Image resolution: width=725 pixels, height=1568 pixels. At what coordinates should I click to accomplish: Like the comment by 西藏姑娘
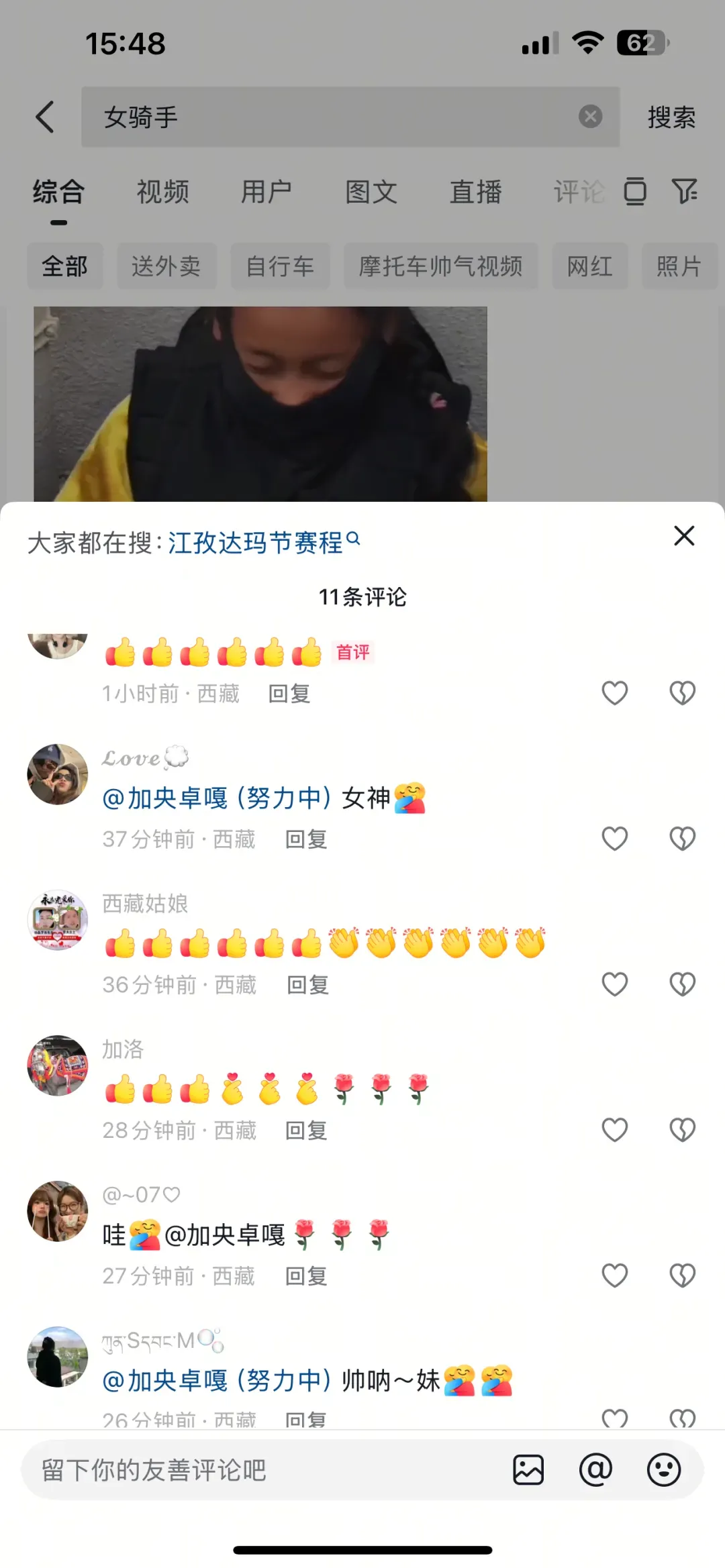pos(614,984)
